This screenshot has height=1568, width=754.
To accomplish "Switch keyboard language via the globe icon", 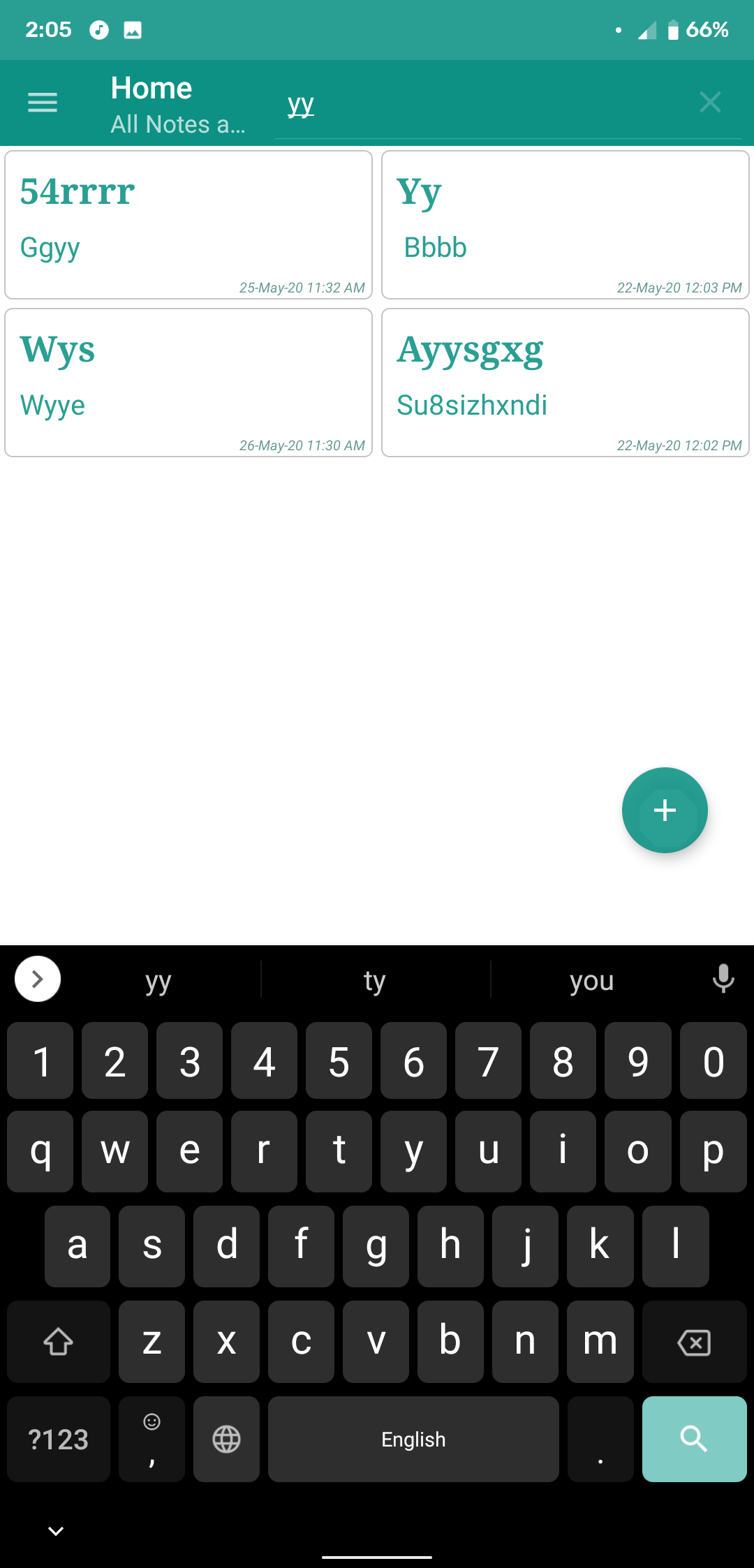I will 226,1439.
